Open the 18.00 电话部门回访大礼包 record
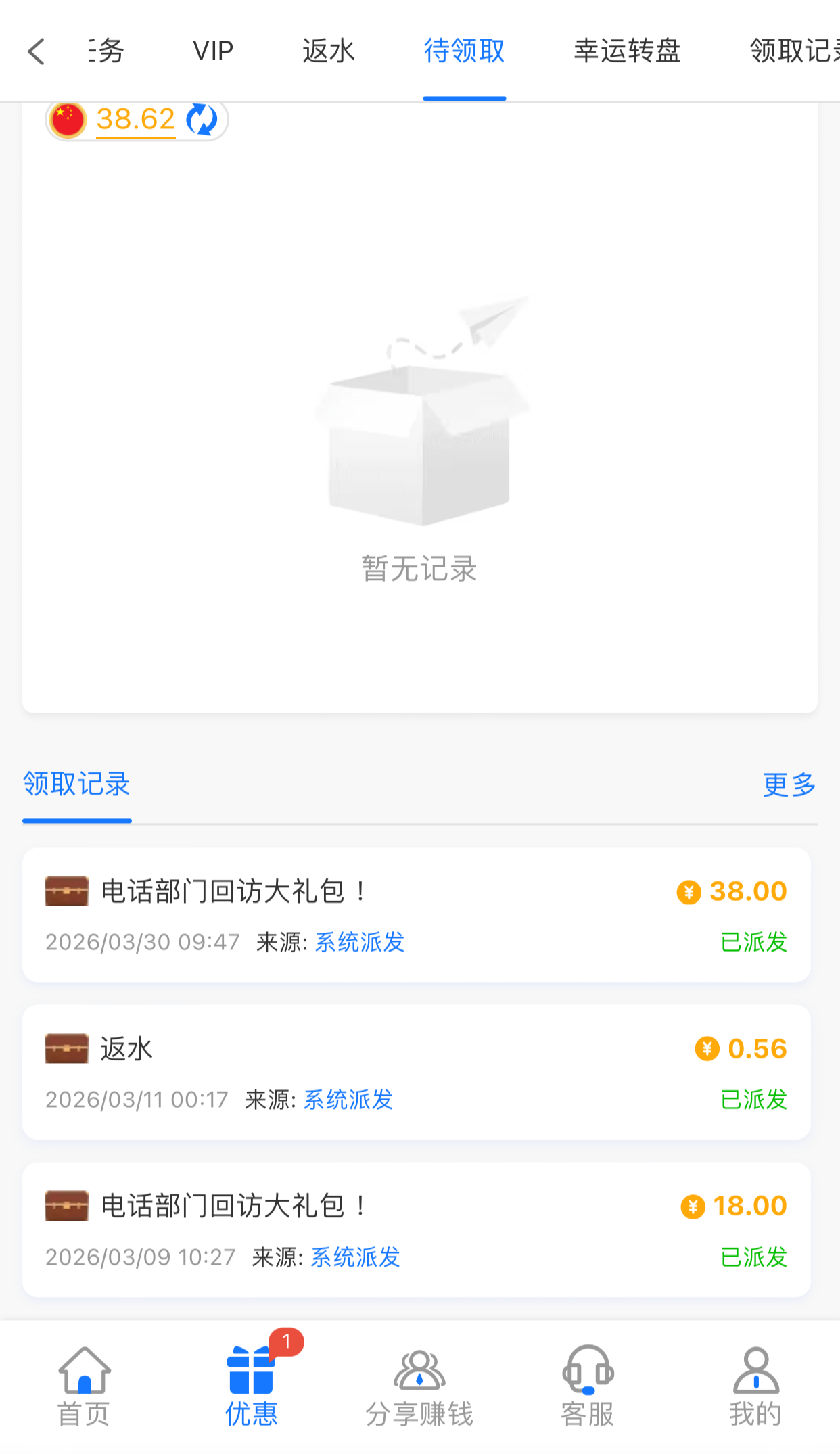The height and width of the screenshot is (1454, 840). [x=417, y=1229]
